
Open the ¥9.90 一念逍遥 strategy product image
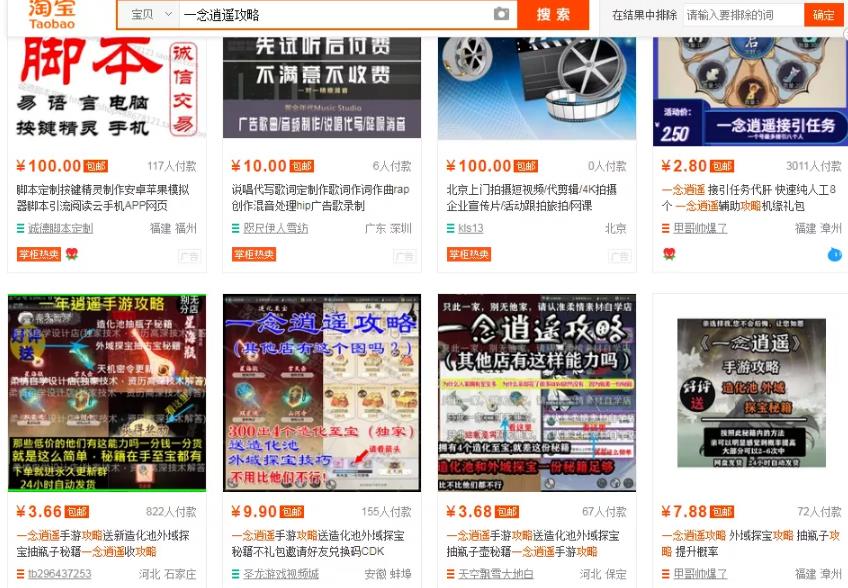point(322,392)
